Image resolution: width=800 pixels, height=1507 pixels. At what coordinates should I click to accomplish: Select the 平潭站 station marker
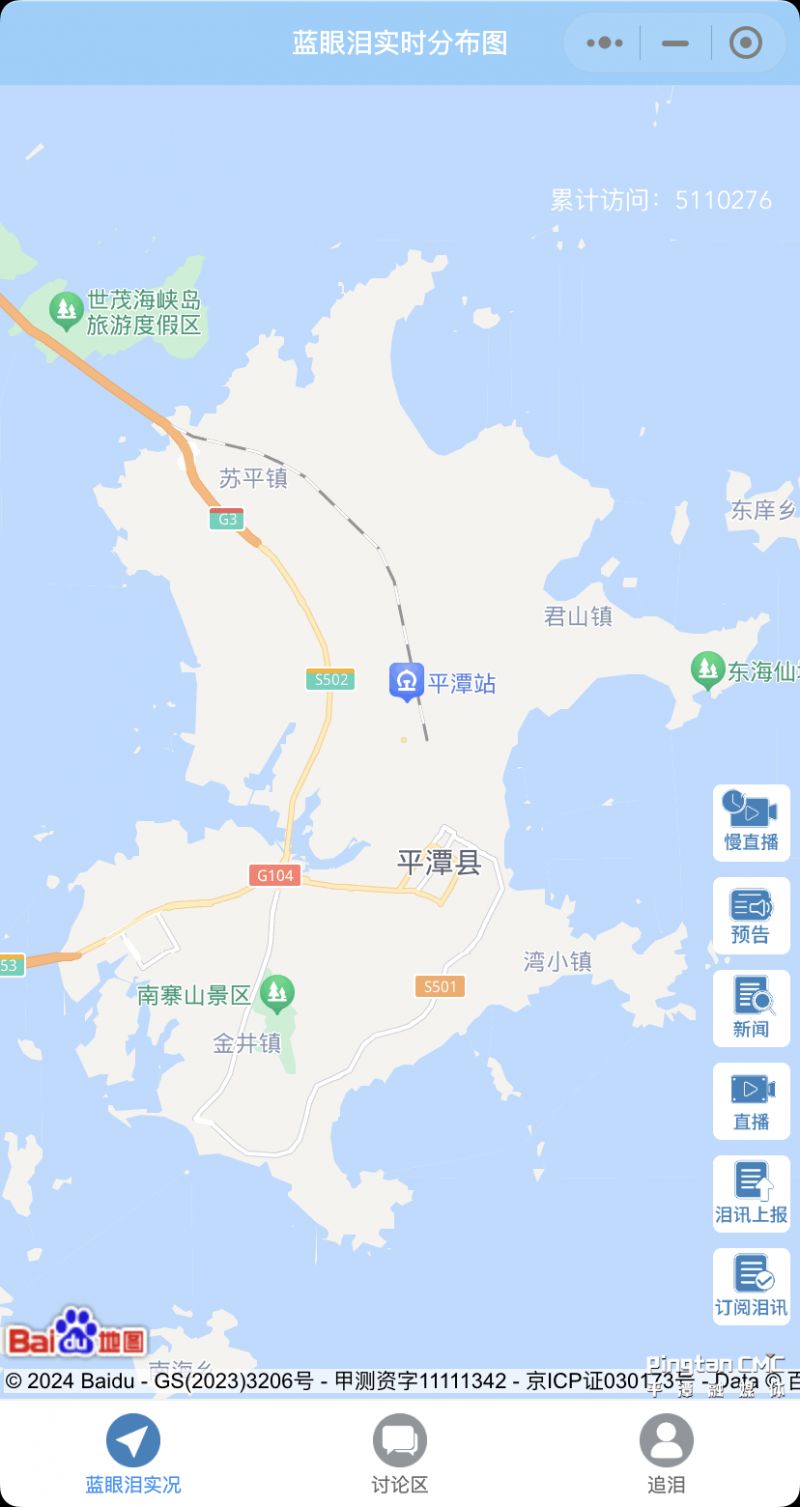406,682
